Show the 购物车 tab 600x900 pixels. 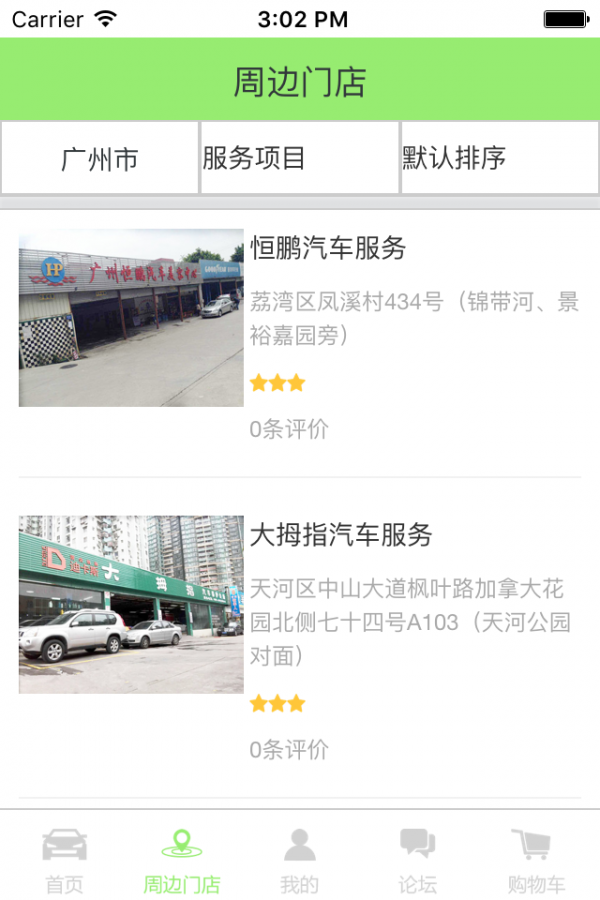coord(535,858)
